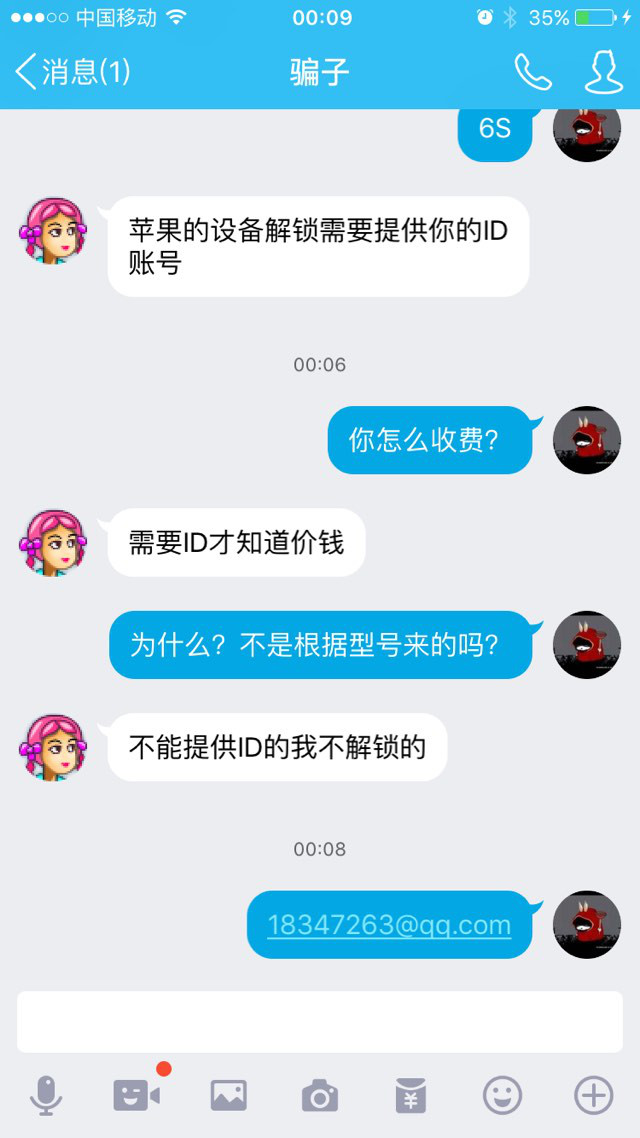Image resolution: width=640 pixels, height=1138 pixels.
Task: Open the photo gallery picker
Action: pos(229,1096)
